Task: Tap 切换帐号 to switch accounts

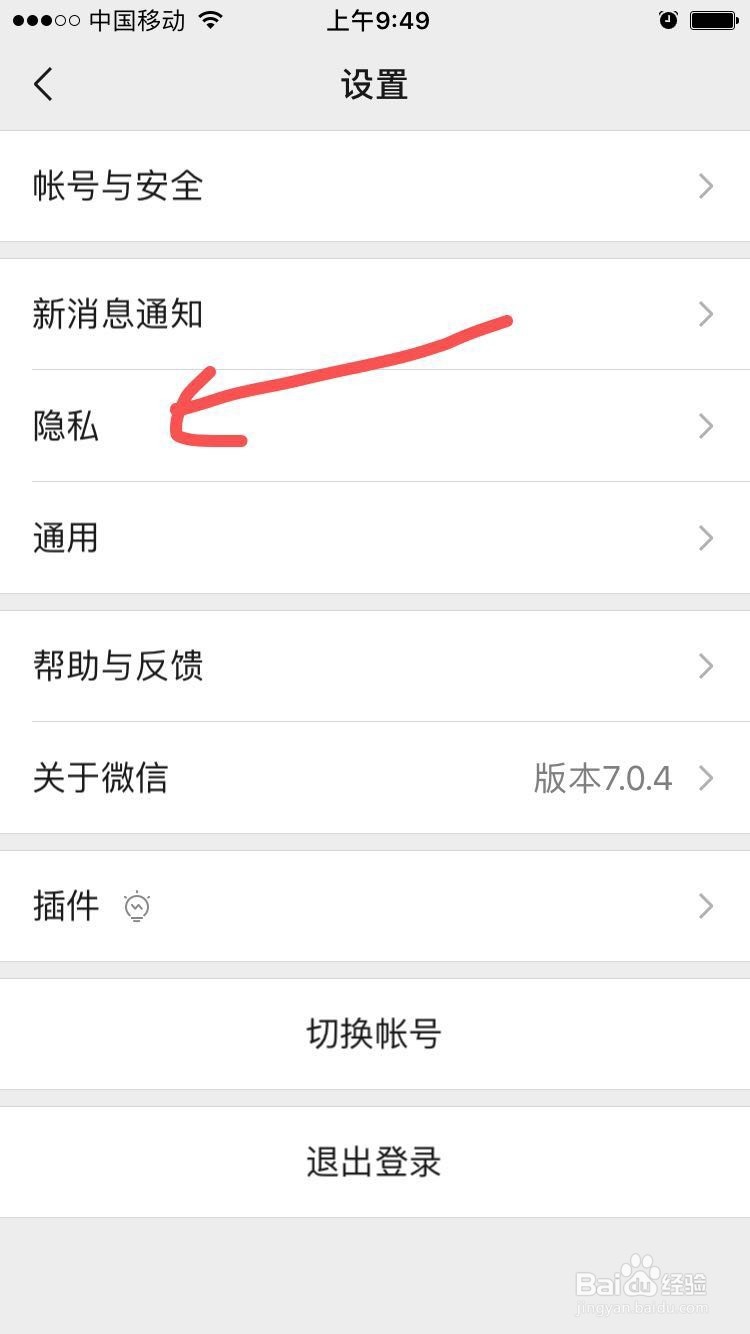Action: point(375,1034)
